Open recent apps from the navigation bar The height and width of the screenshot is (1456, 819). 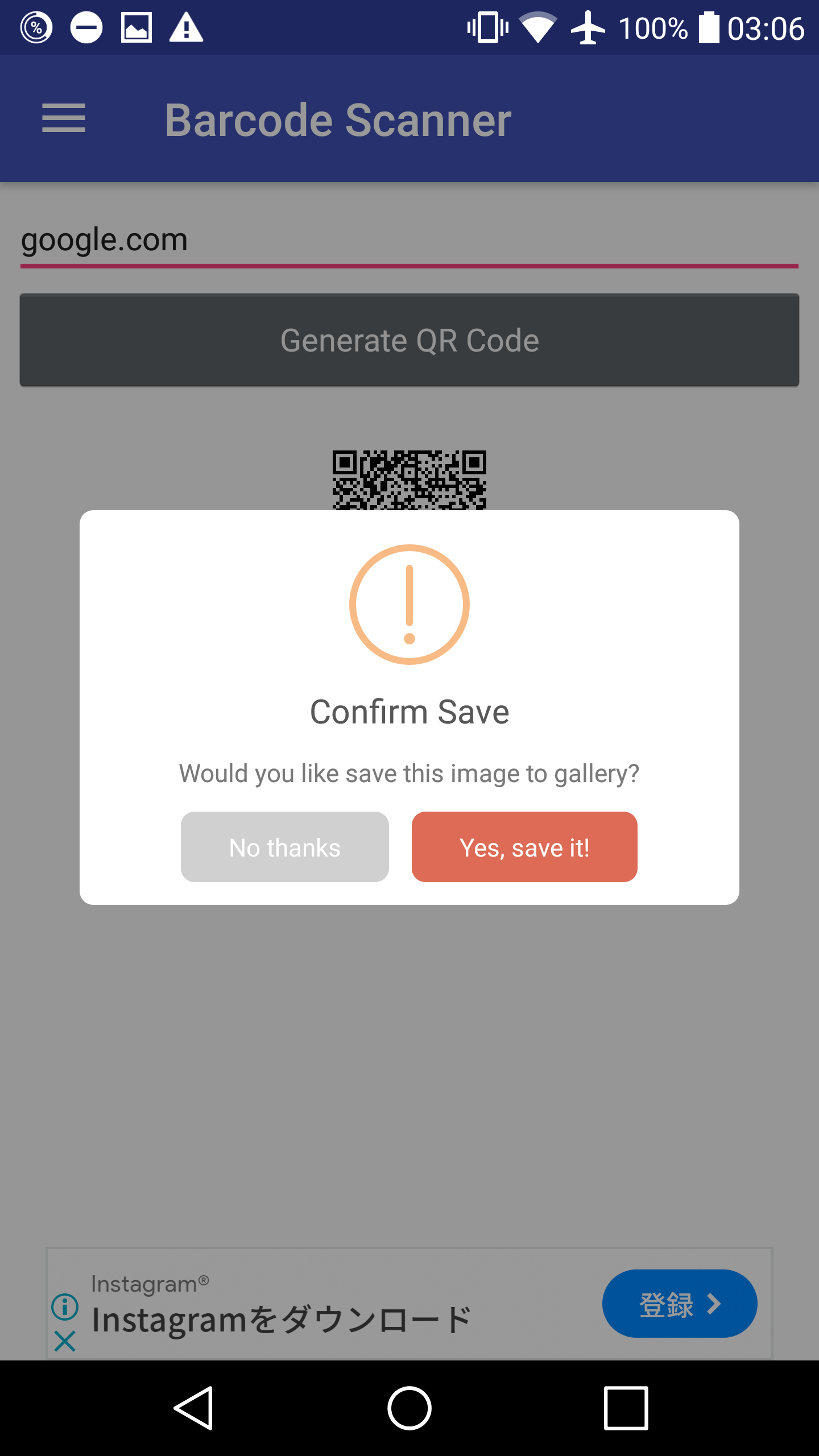coord(626,1408)
